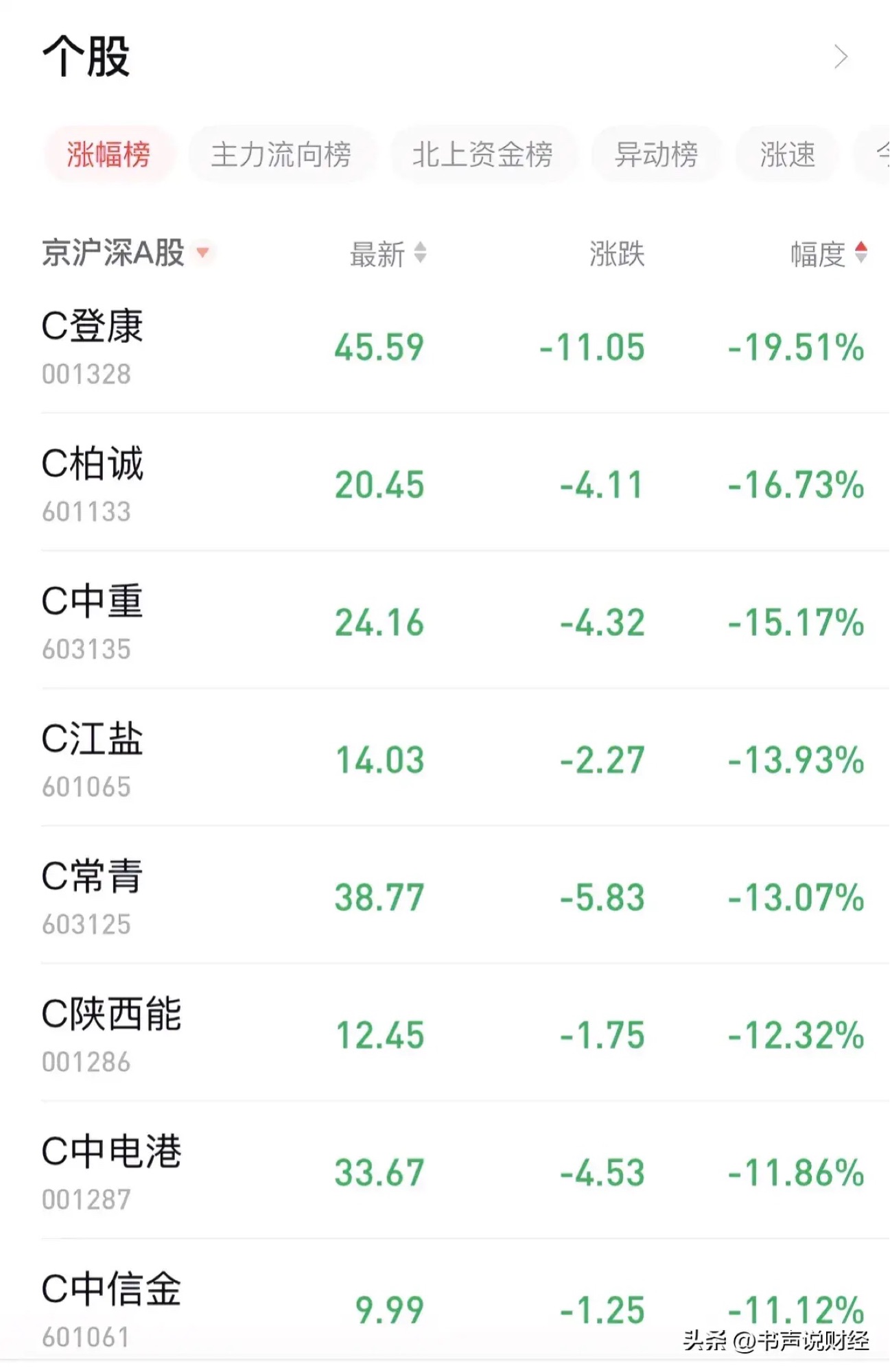Select the 涨幅榜 tab
Screen dimensions: 890x1372
(108, 154)
